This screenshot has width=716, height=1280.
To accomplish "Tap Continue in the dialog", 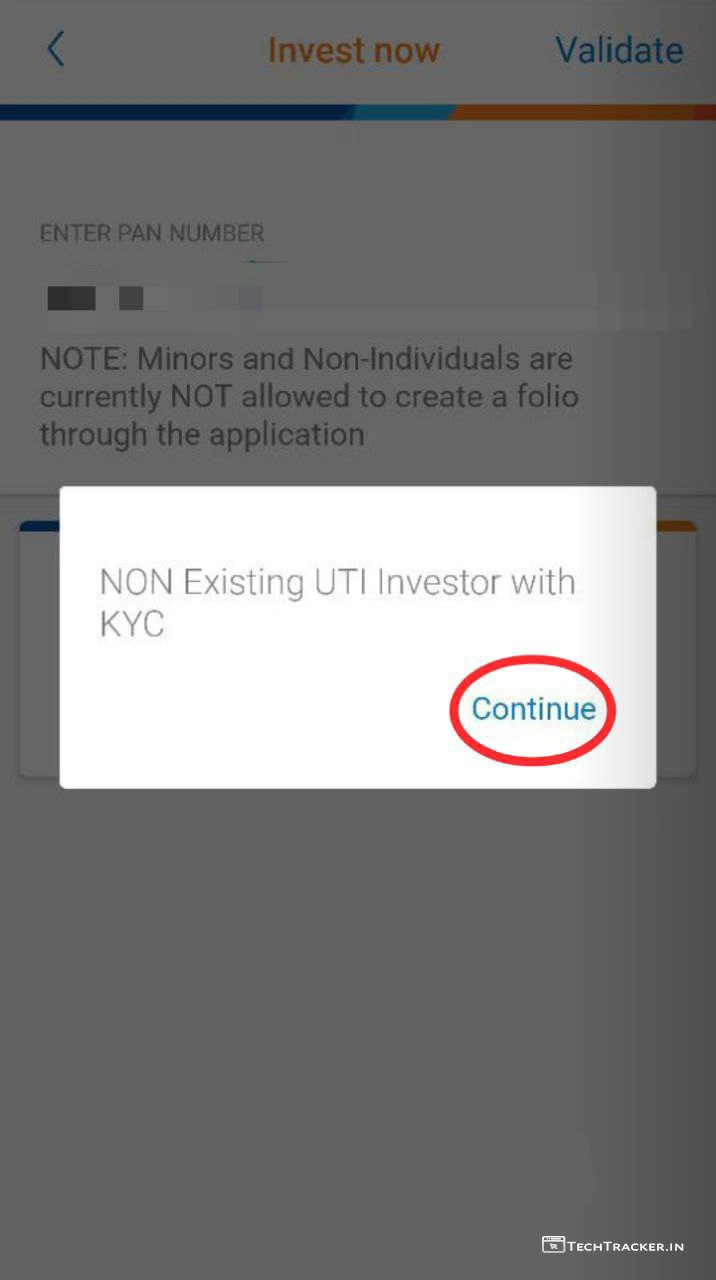I will point(533,709).
